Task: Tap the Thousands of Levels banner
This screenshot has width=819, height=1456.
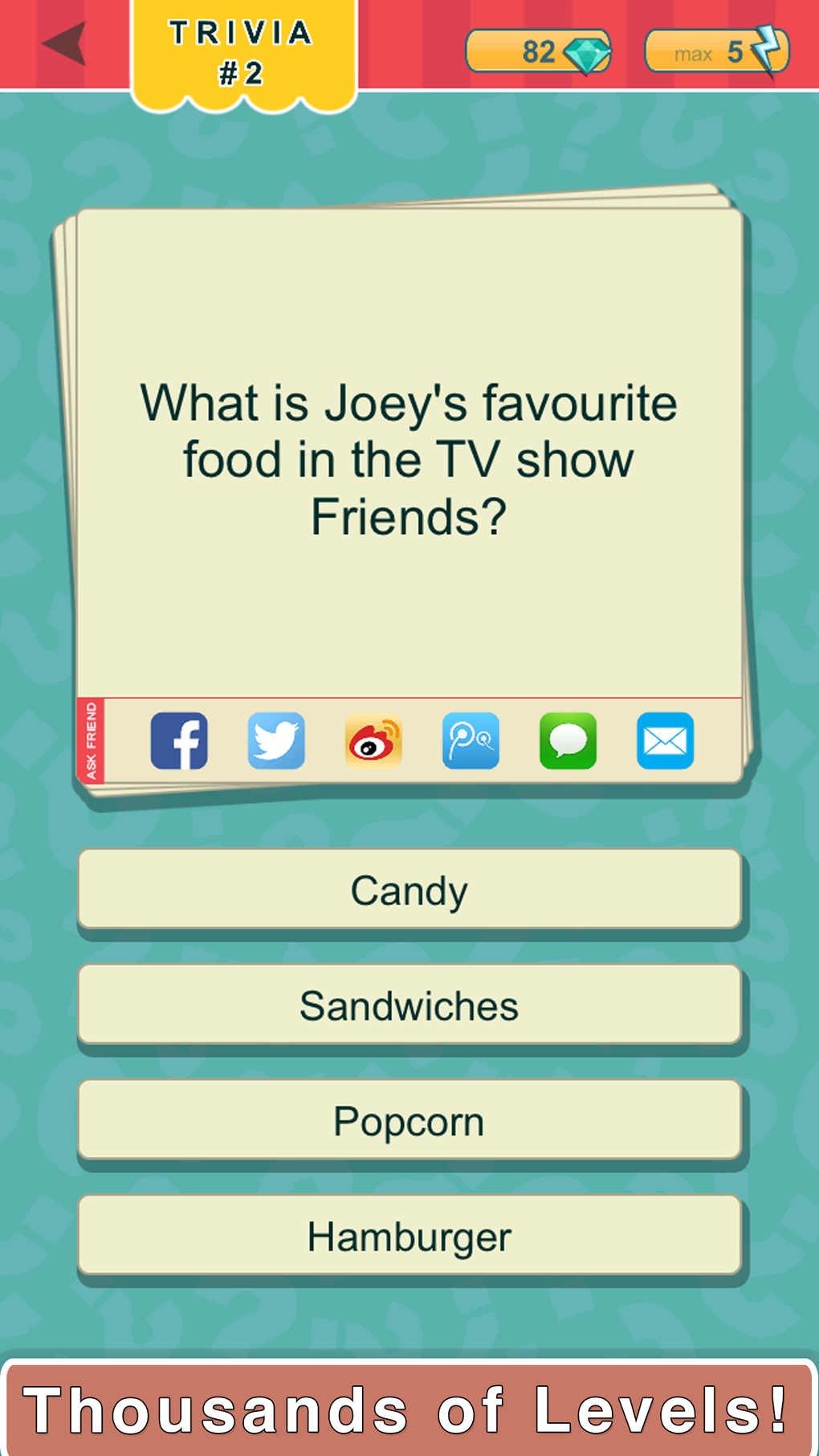Action: (x=409, y=1405)
